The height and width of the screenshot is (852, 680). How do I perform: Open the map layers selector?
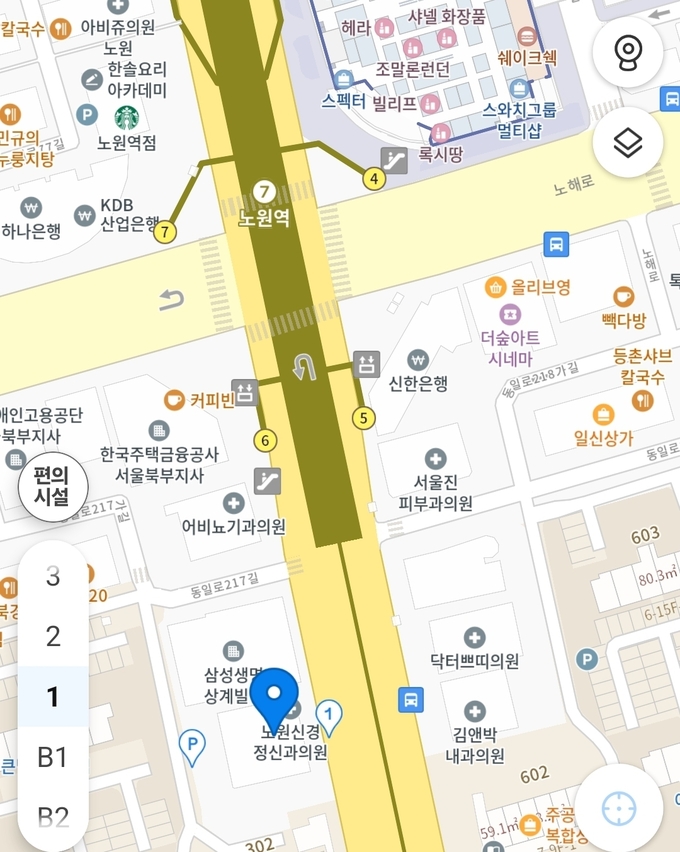pyautogui.click(x=628, y=143)
